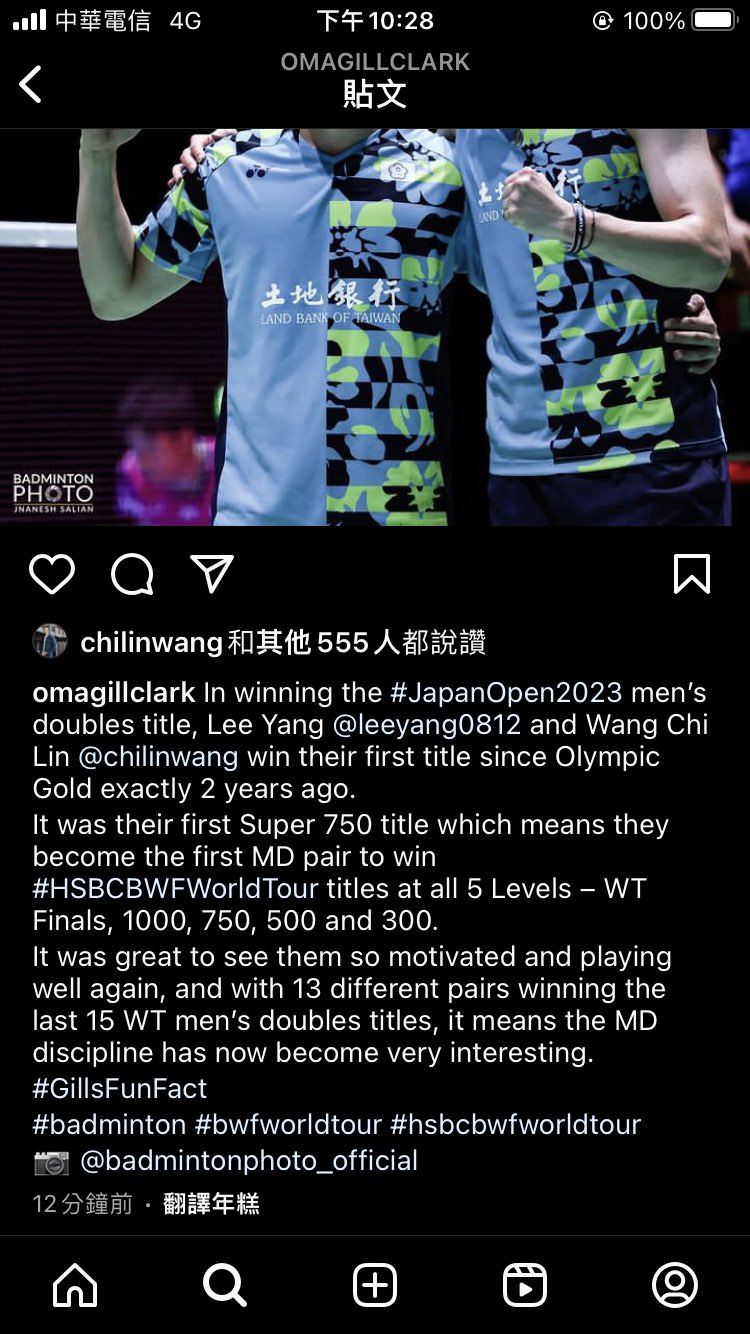Screen dimensions: 750x1334
Task: Visit the @chilinwang mention in the caption
Action: click(158, 756)
